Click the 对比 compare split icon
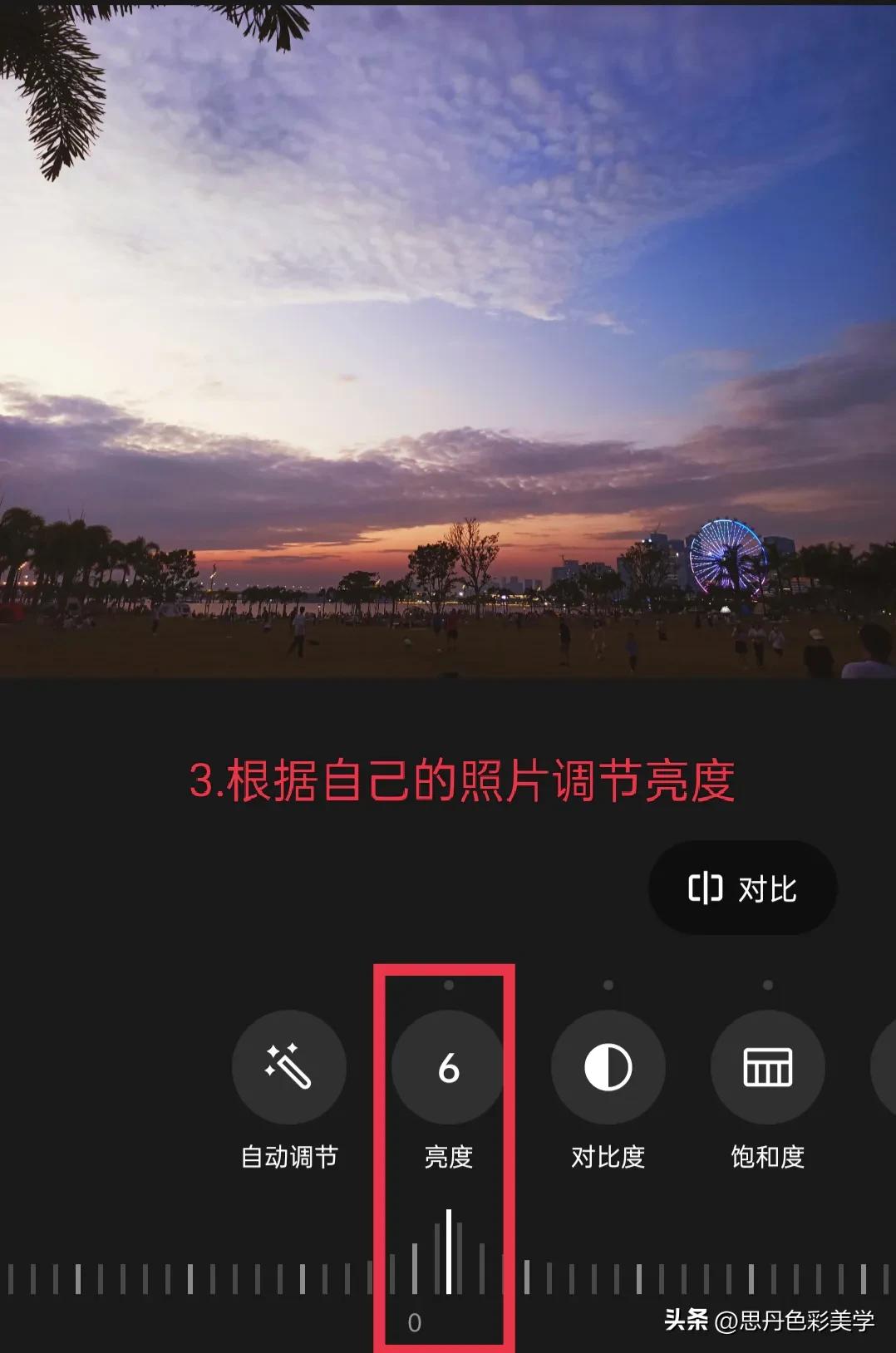This screenshot has width=896, height=1353. coord(704,888)
